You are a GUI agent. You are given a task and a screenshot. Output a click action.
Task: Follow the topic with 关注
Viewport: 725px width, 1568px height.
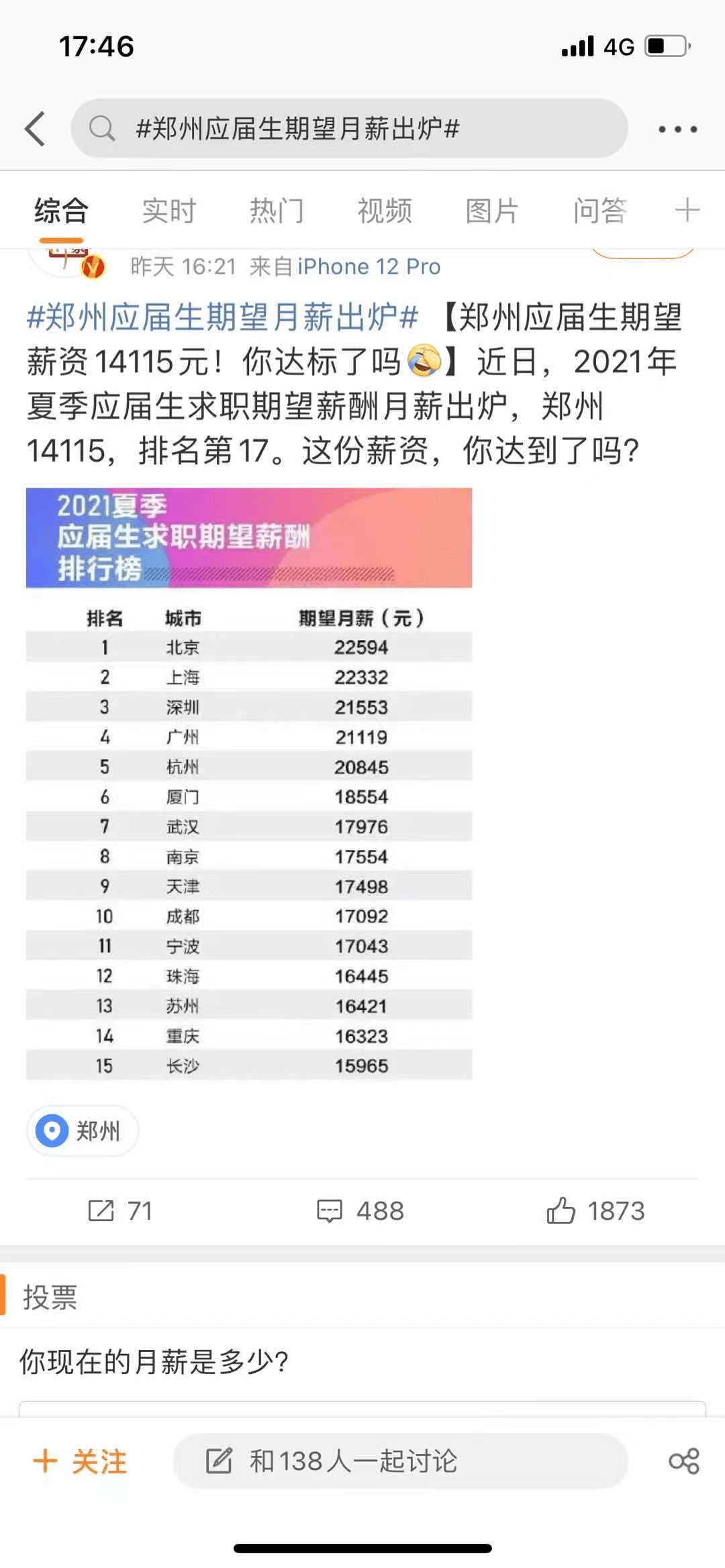click(81, 1461)
